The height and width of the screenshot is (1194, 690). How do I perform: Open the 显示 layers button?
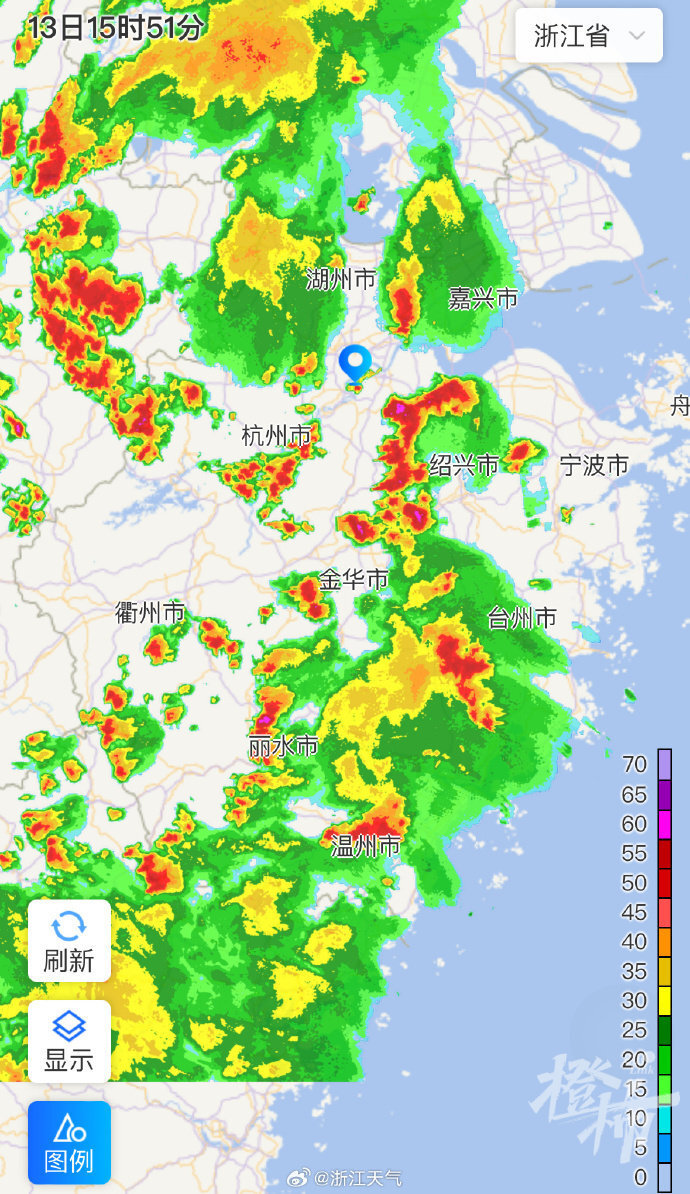click(69, 1041)
